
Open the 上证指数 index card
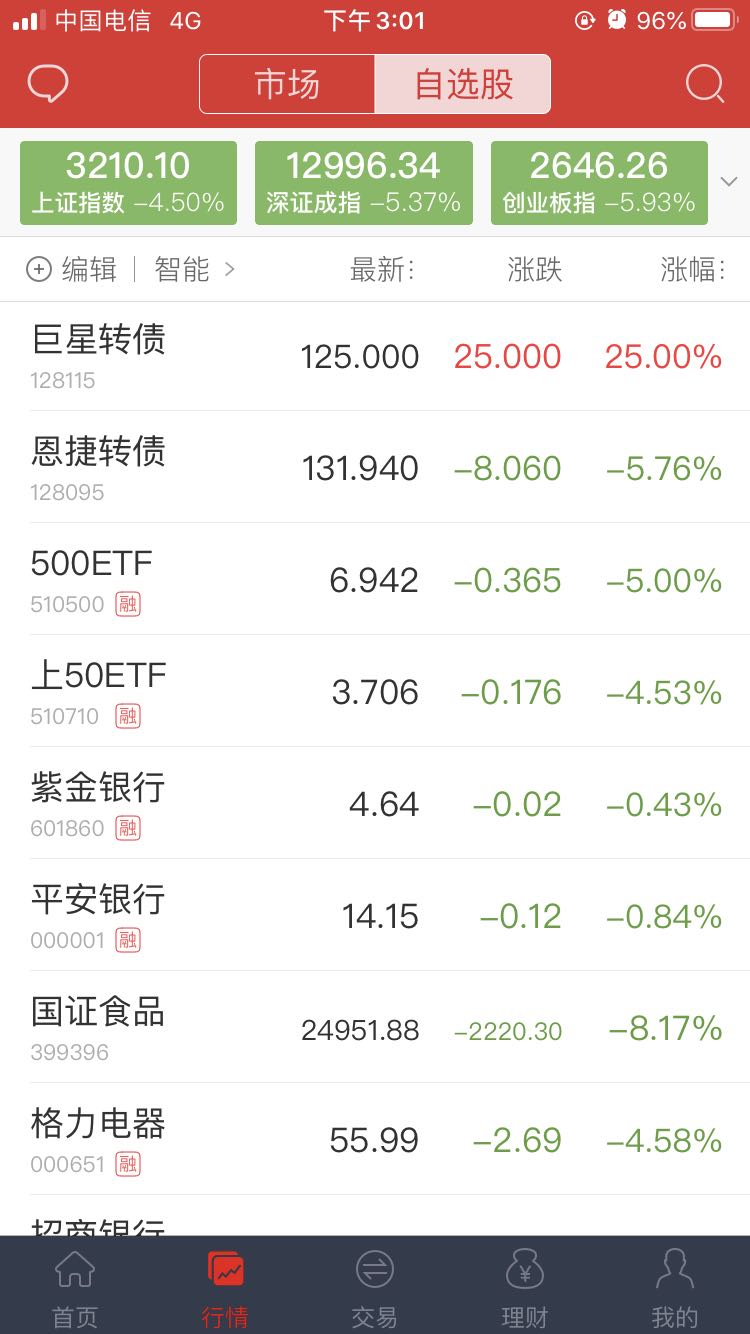point(128,183)
